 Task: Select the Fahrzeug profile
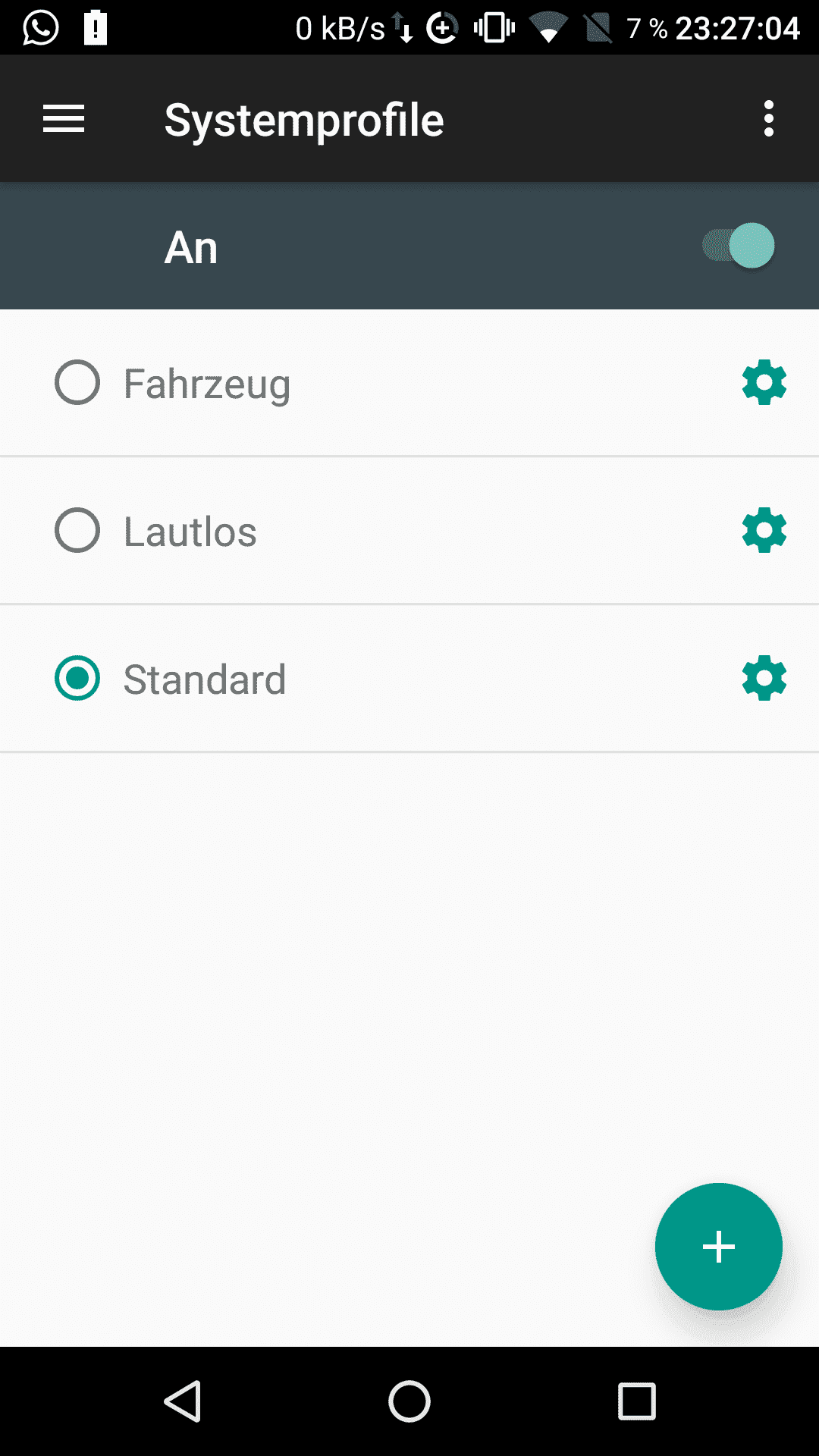coord(77,382)
